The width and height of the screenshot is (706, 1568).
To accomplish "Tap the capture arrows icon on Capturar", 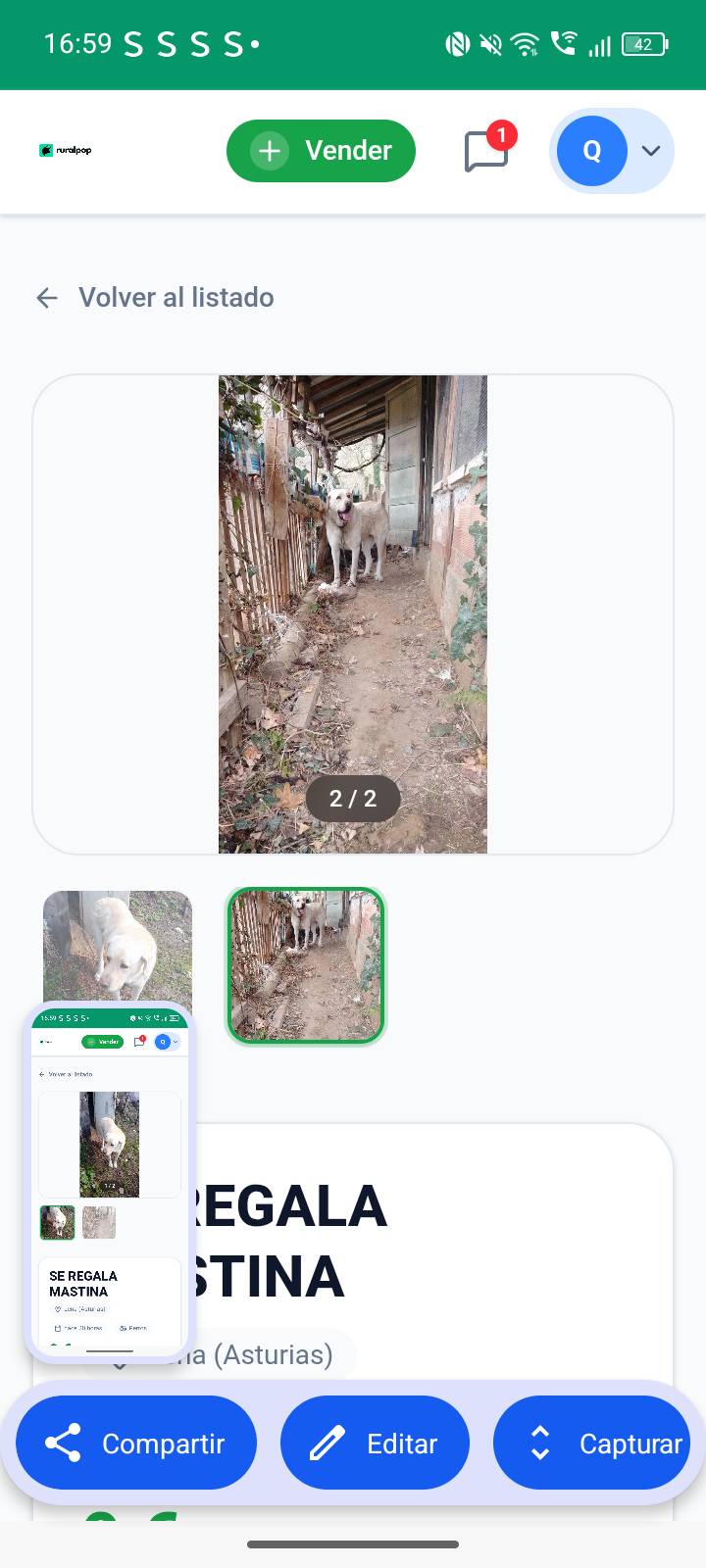I will pos(540,1443).
